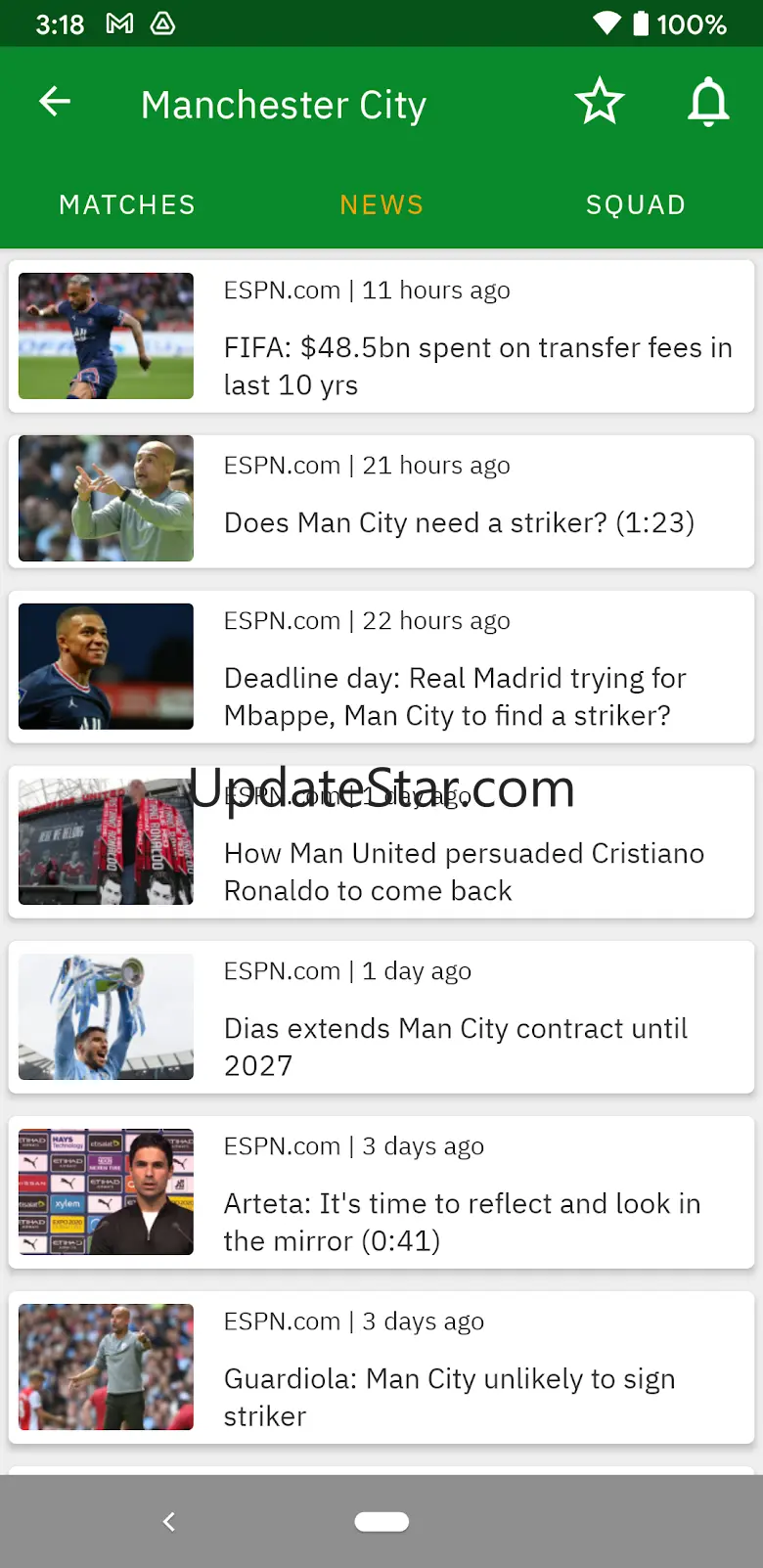The height and width of the screenshot is (1568, 763).
Task: Tap the system home pill
Action: click(381, 1521)
